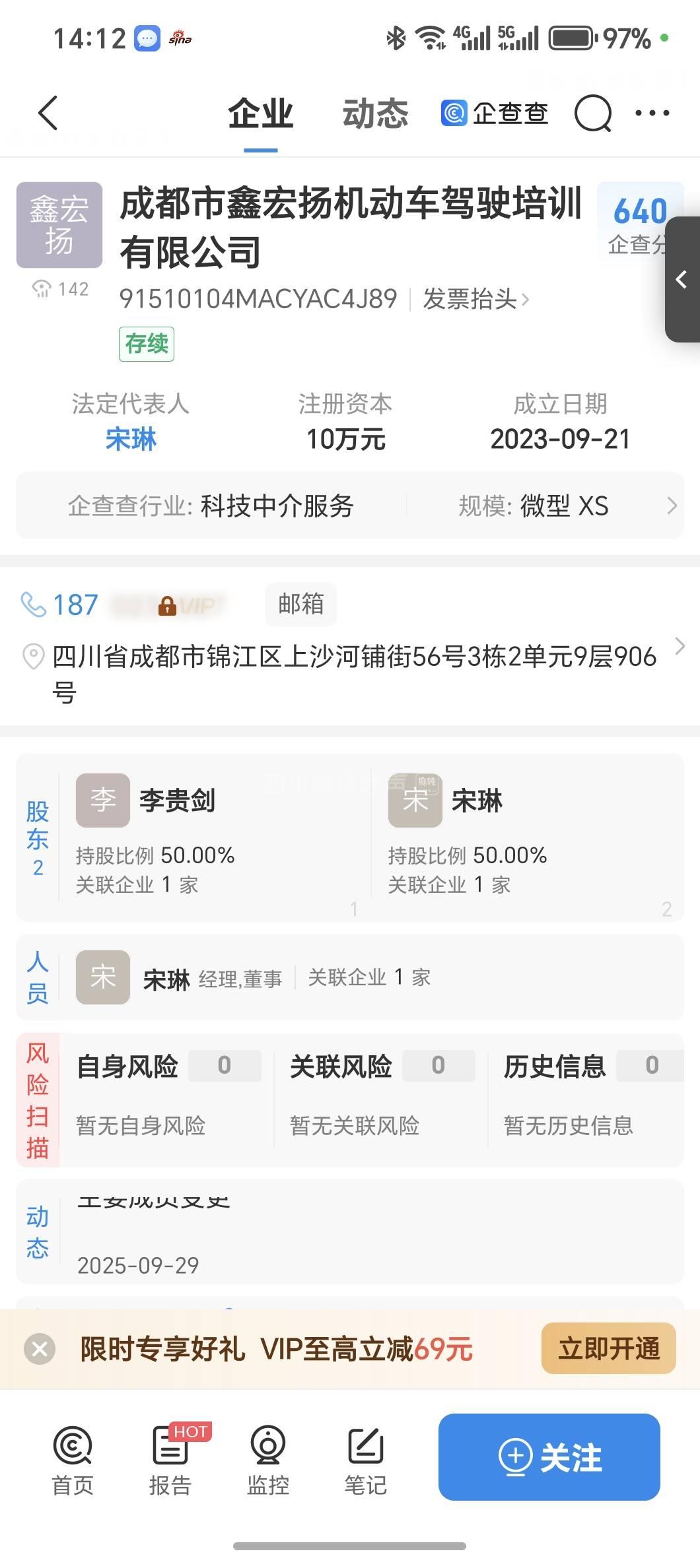Open 发票抬头 invoice header link

(x=475, y=299)
